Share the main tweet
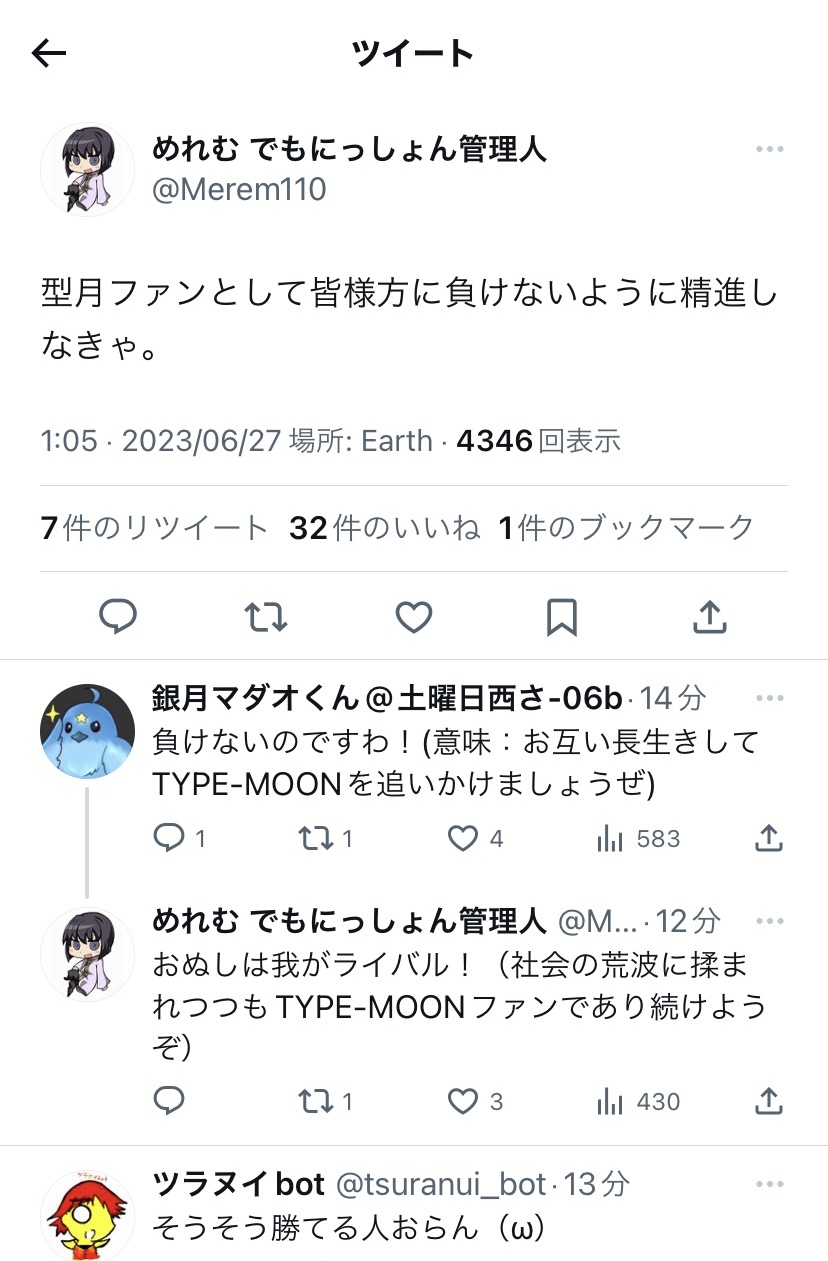The image size is (828, 1261). pyautogui.click(x=709, y=617)
